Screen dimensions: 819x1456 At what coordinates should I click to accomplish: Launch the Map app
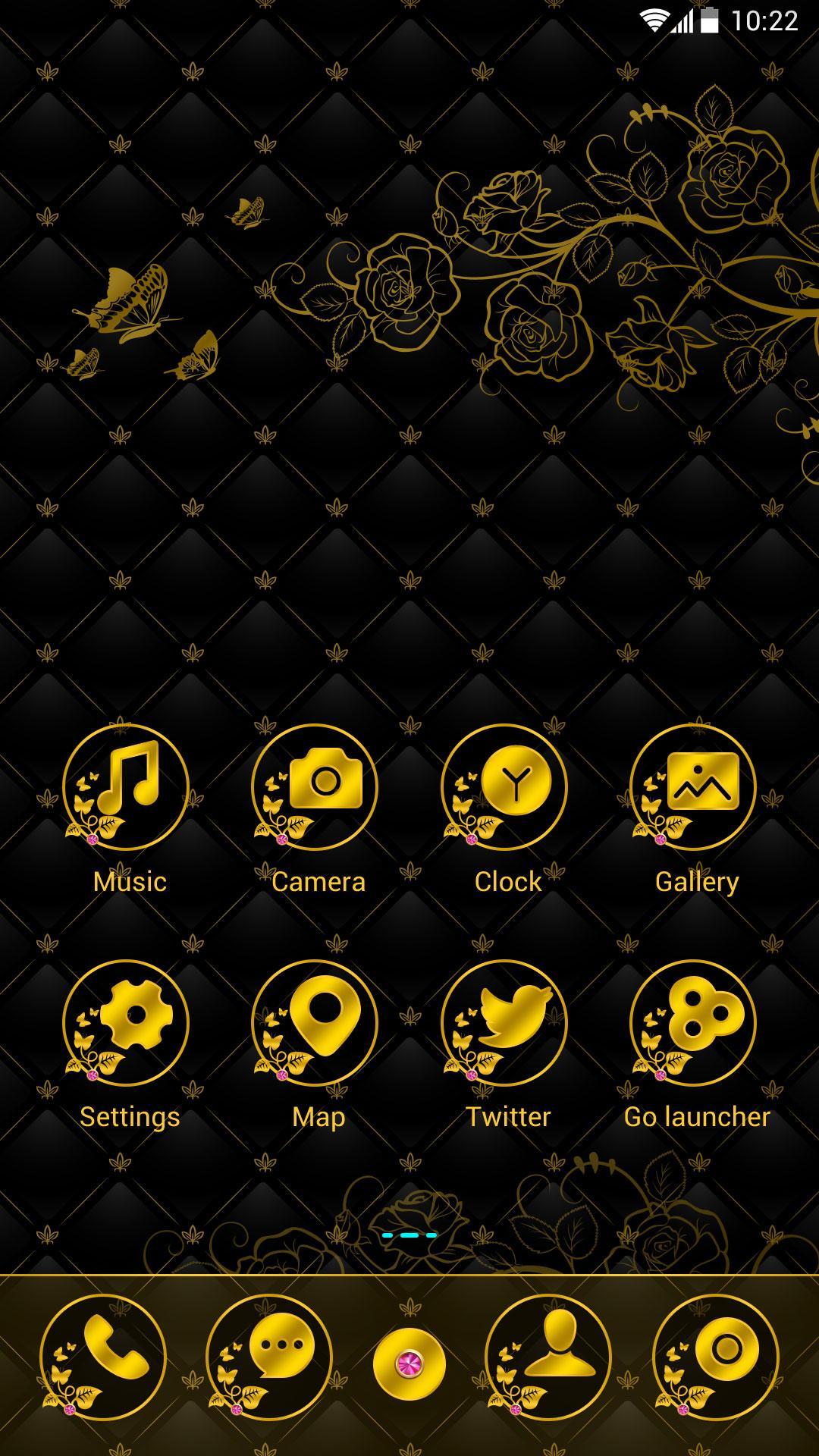[315, 1022]
